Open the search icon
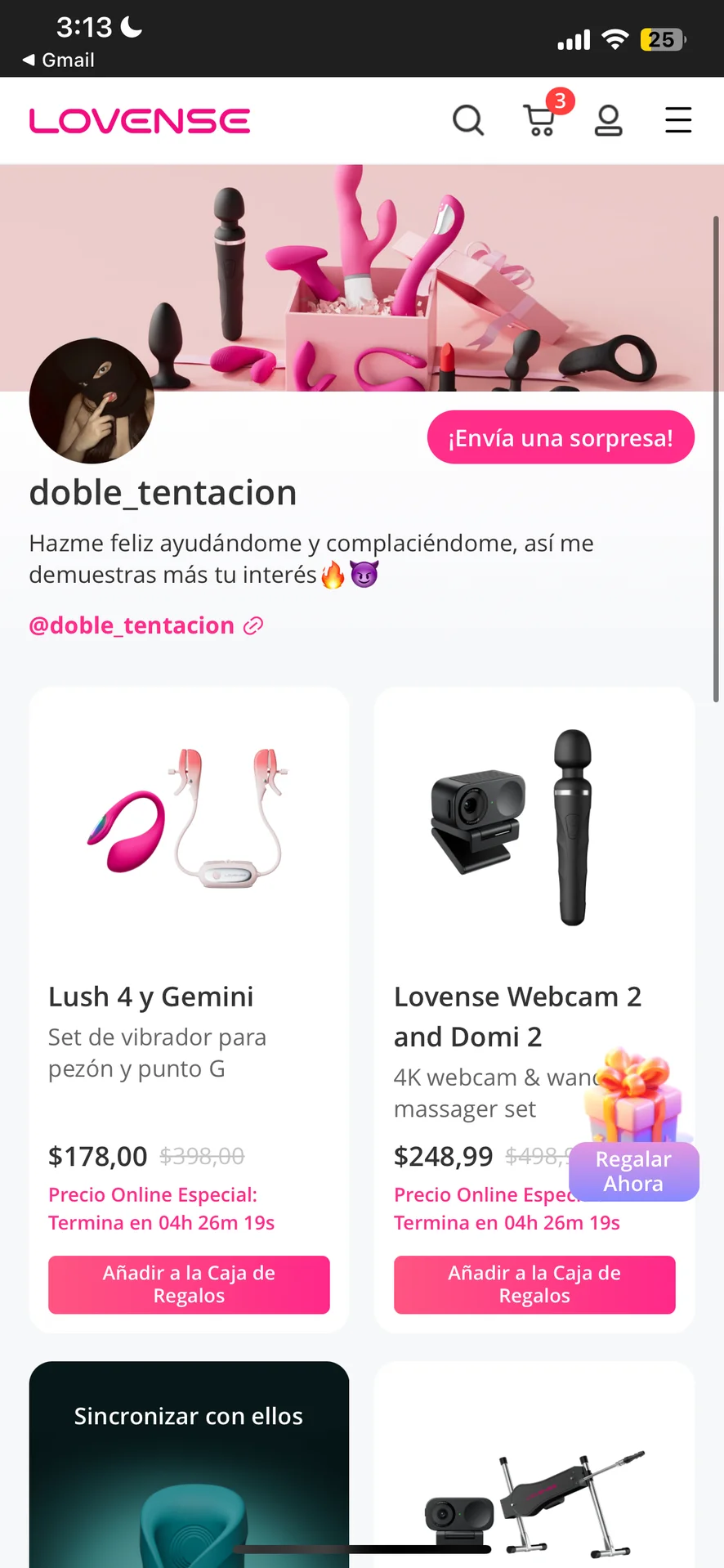Image resolution: width=724 pixels, height=1568 pixels. 468,121
